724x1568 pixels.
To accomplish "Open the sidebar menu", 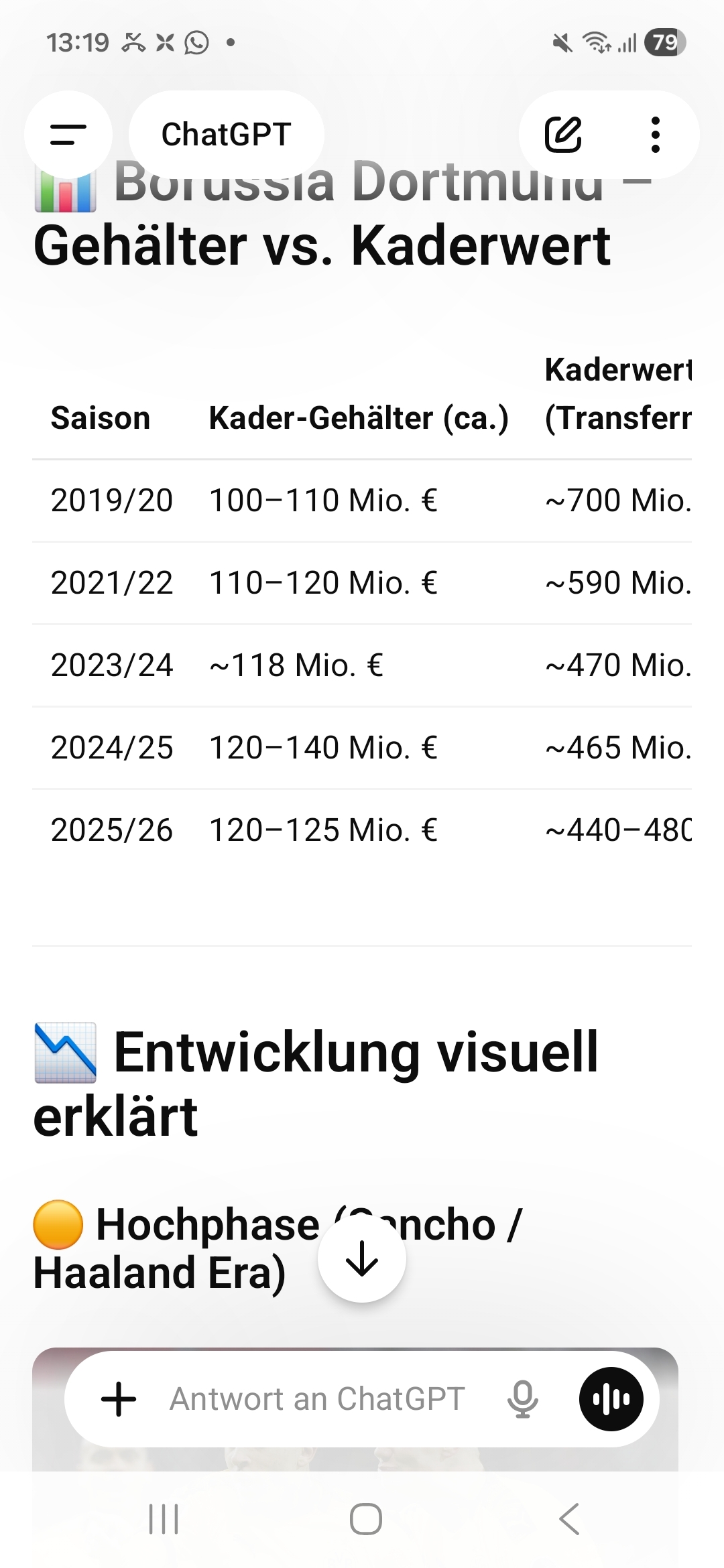I will pos(68,135).
